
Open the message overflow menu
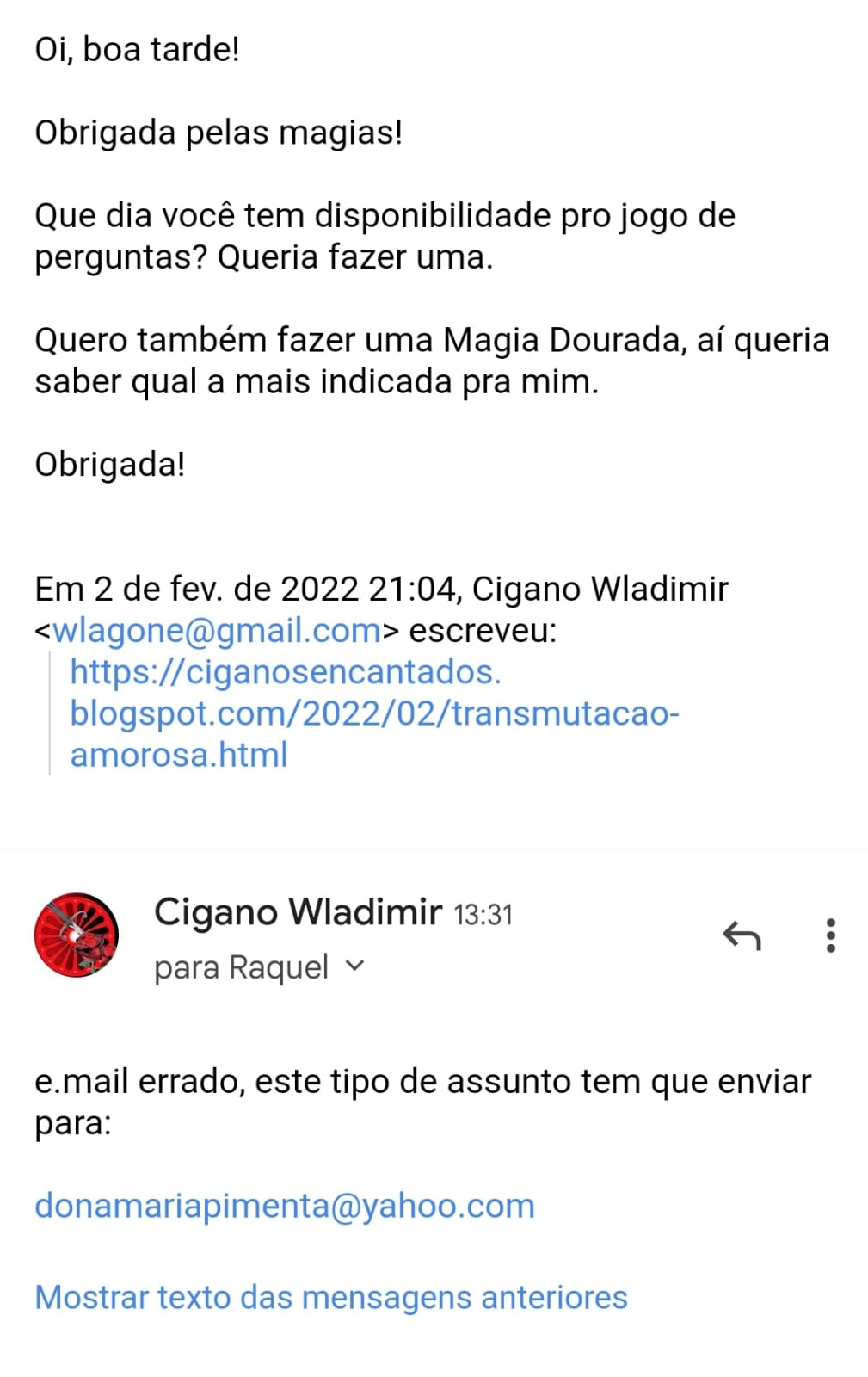pyautogui.click(x=830, y=935)
